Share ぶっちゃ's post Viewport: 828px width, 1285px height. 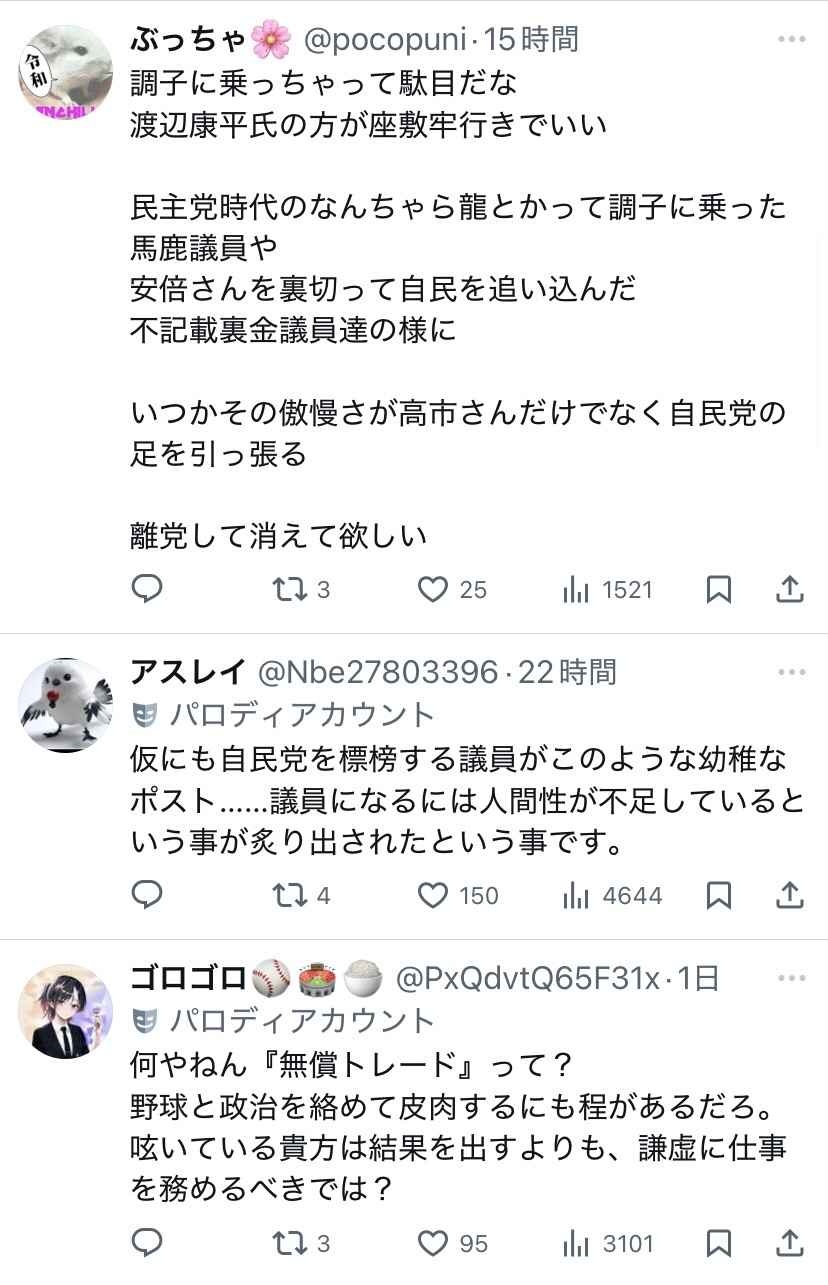tap(790, 589)
